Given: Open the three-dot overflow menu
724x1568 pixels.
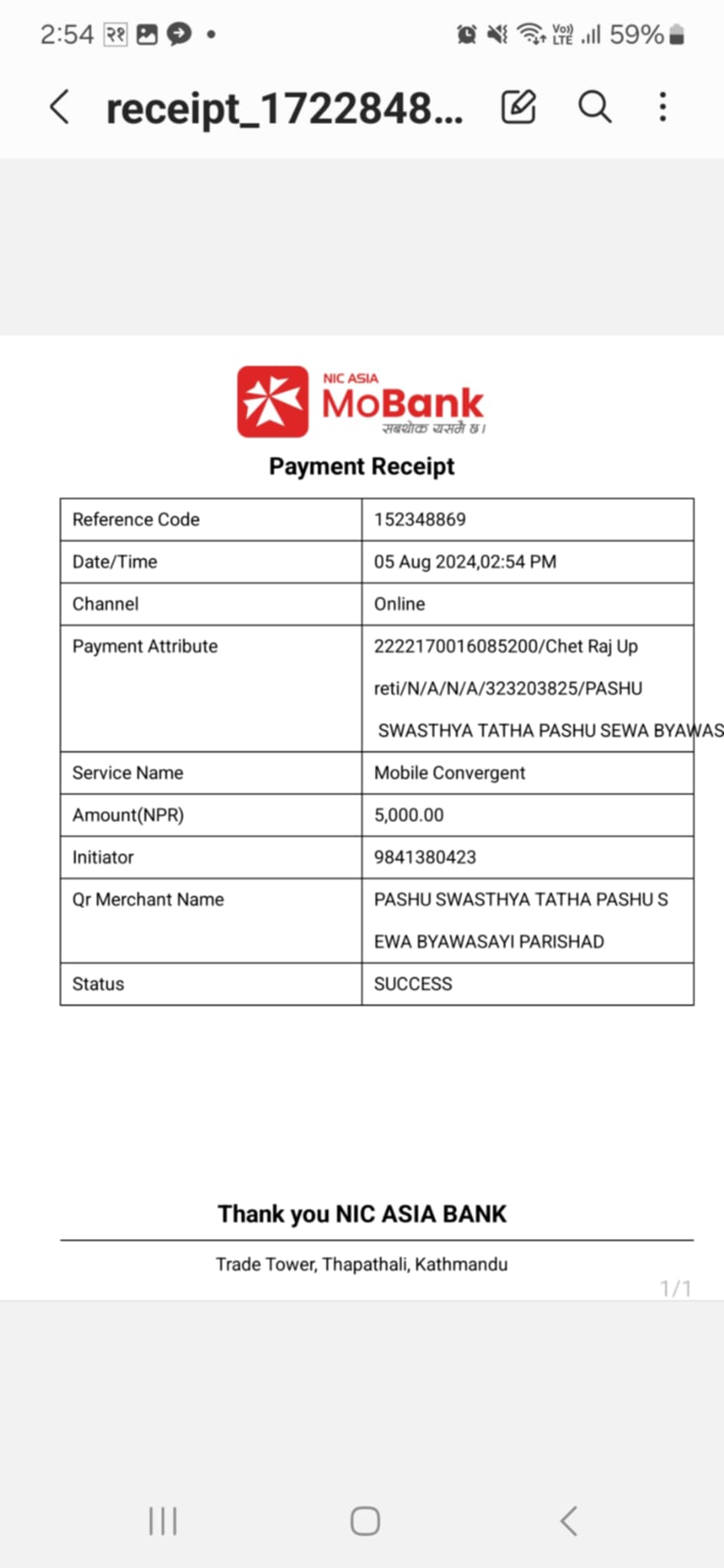Looking at the screenshot, I should pyautogui.click(x=663, y=107).
